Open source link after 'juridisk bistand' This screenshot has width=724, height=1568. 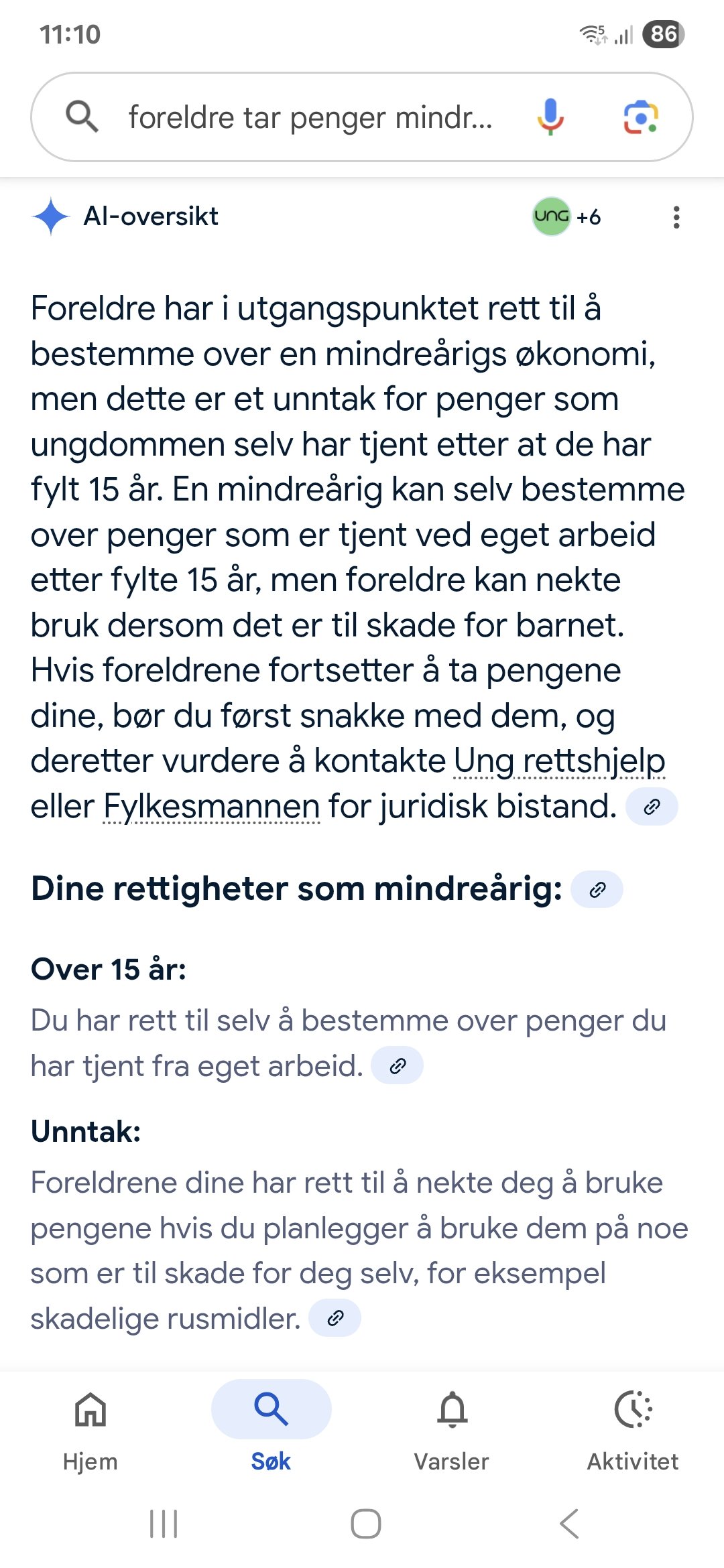point(652,807)
